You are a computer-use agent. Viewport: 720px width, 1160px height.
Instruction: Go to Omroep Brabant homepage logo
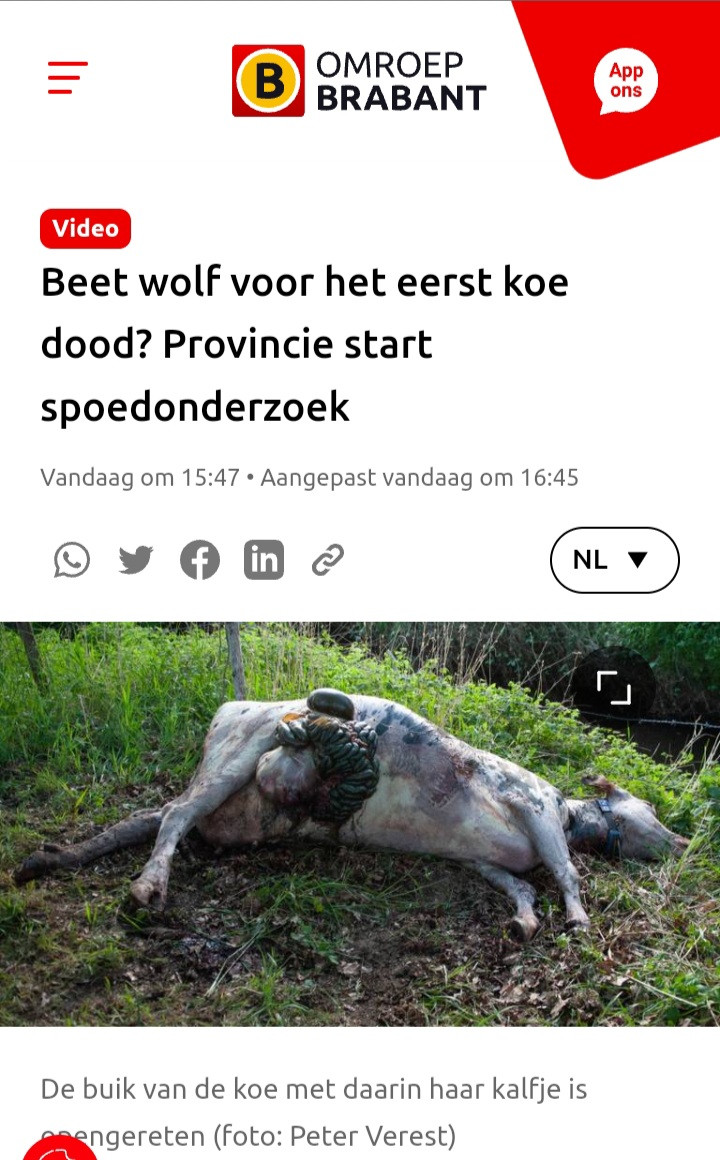359,80
